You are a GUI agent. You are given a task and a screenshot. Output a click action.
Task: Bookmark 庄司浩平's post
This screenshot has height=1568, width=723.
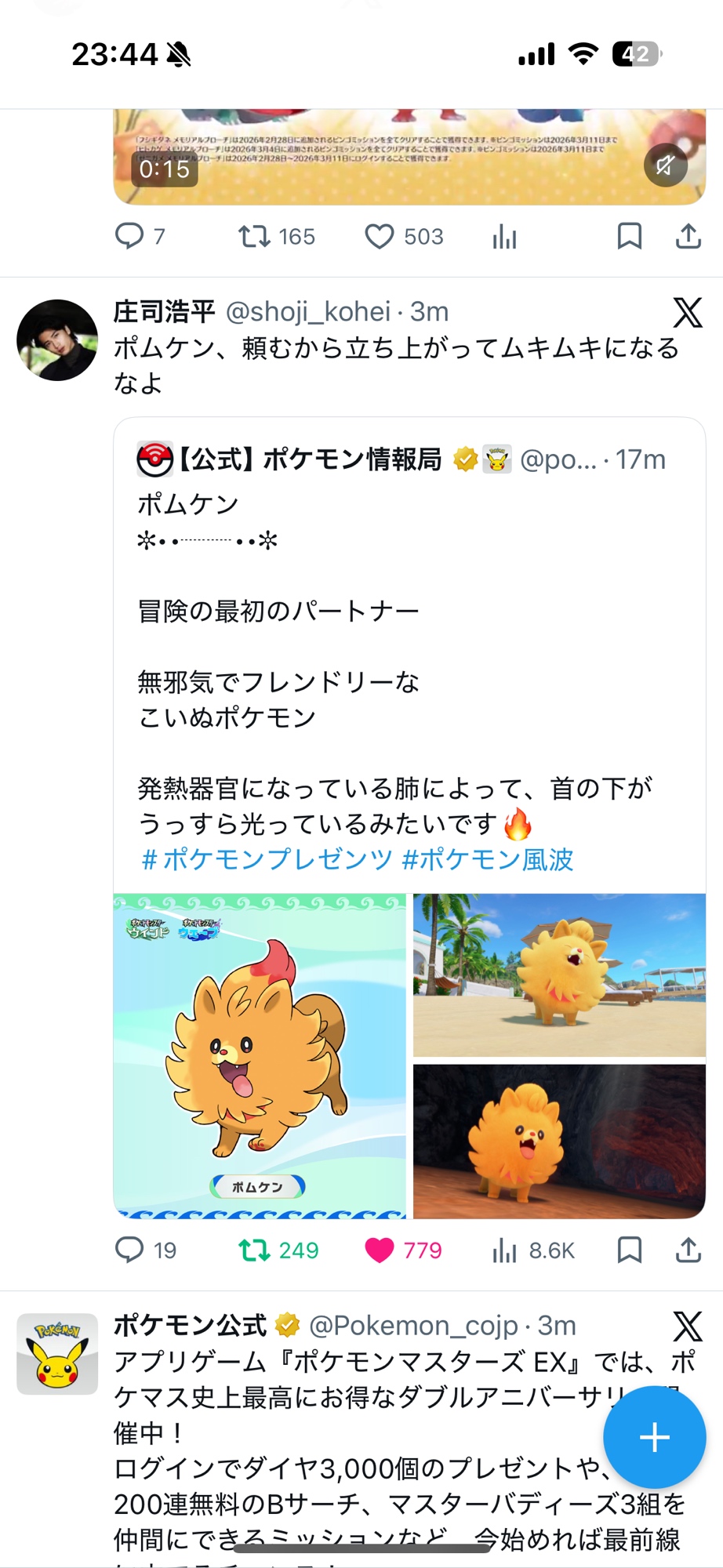pyautogui.click(x=629, y=1250)
